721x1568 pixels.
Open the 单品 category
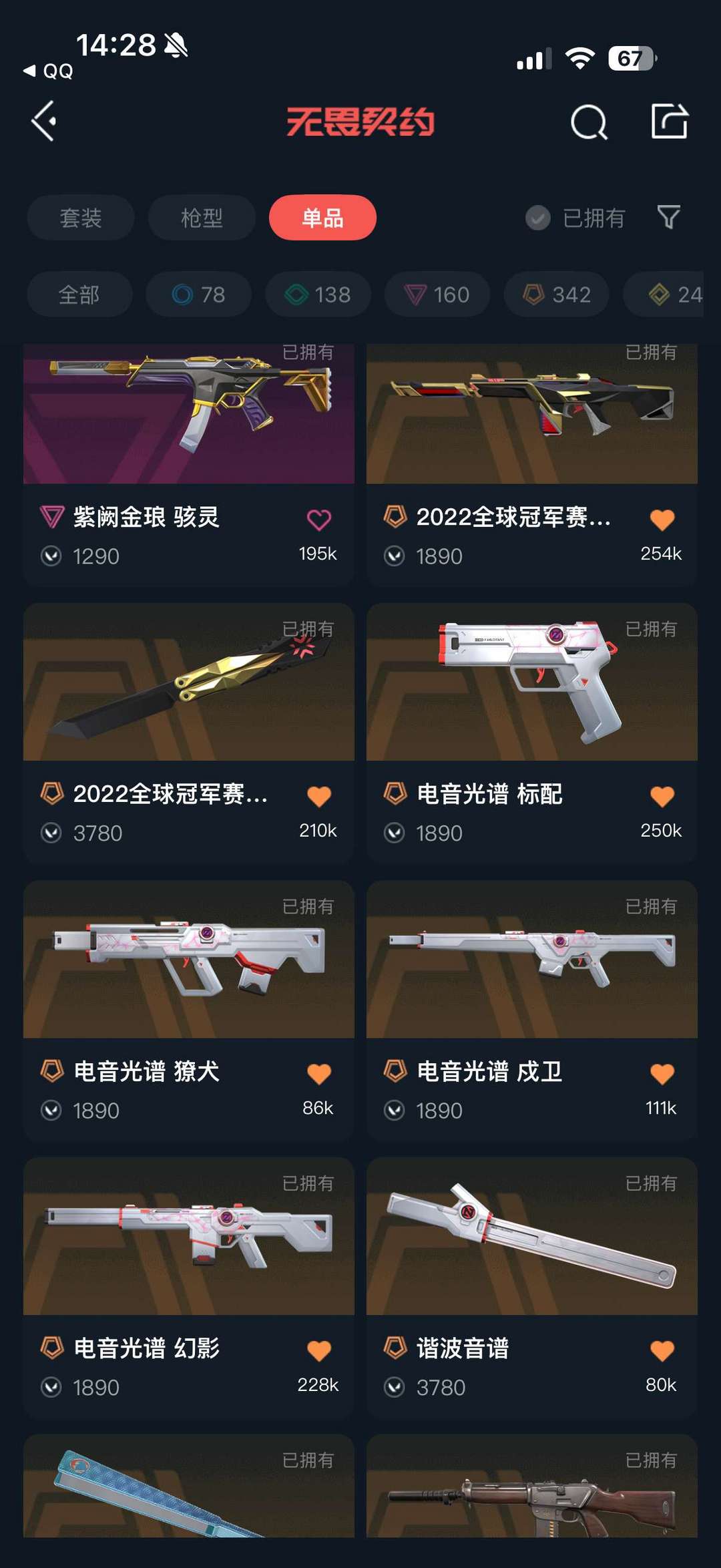[322, 218]
